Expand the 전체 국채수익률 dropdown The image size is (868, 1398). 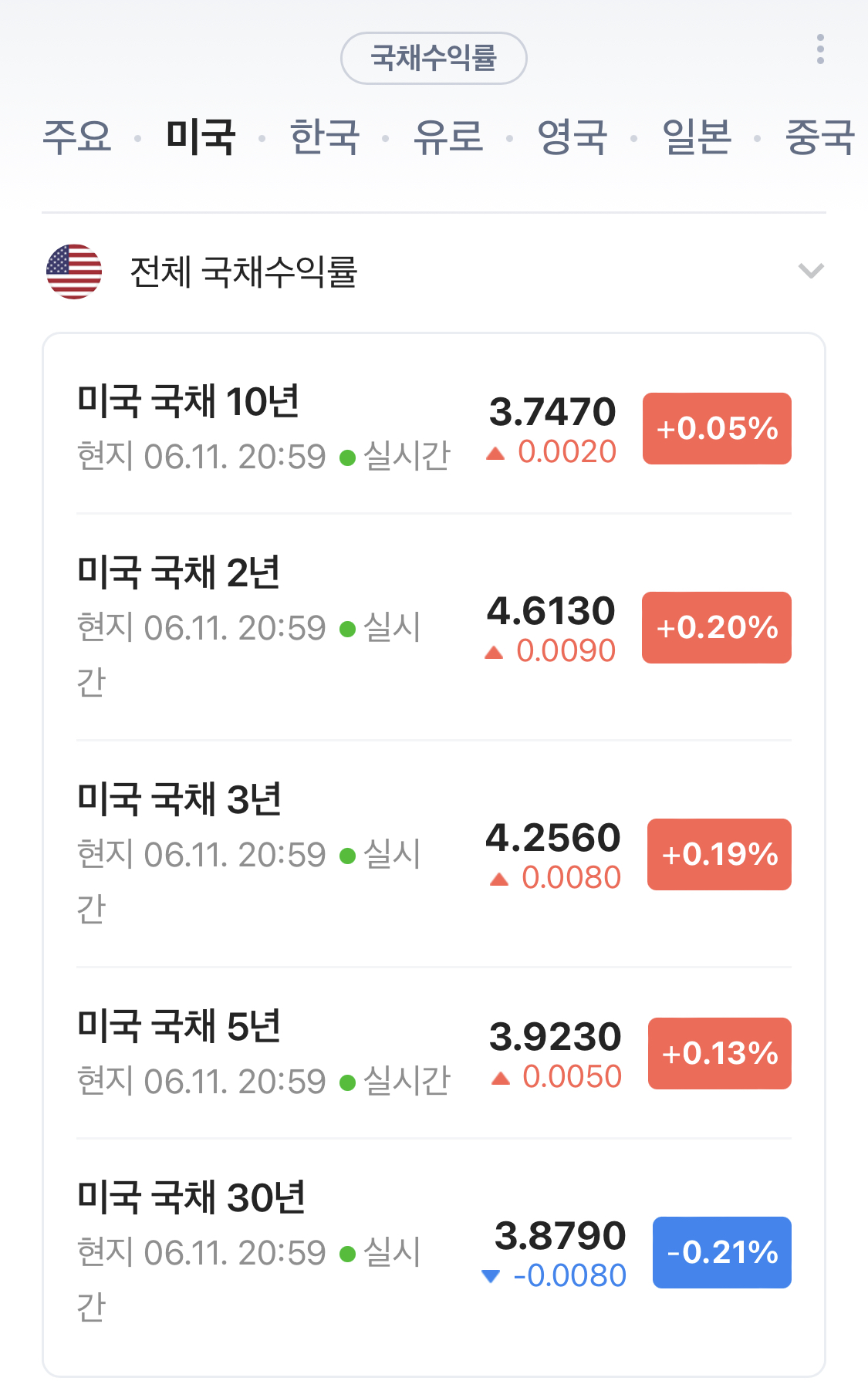434,272
